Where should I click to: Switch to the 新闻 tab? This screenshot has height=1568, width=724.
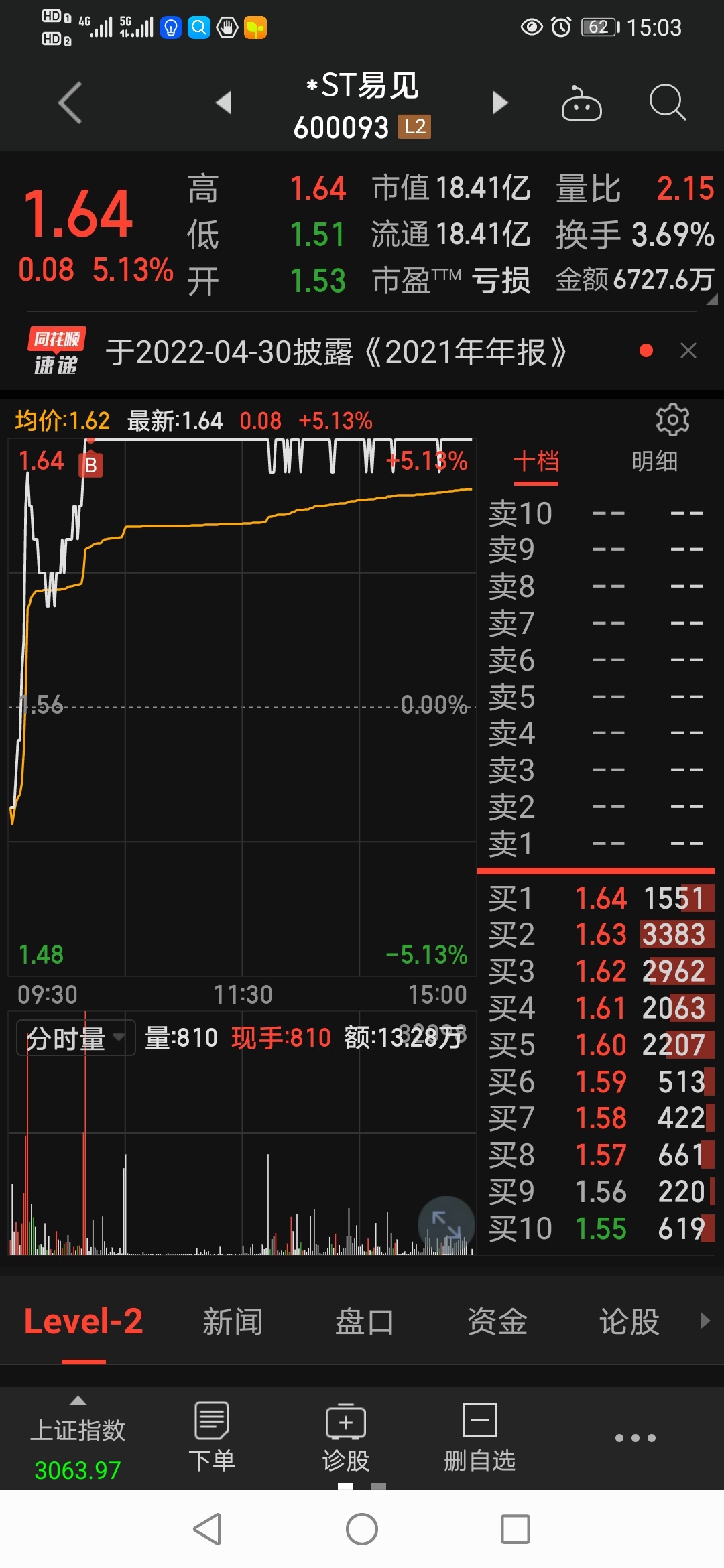click(233, 1322)
